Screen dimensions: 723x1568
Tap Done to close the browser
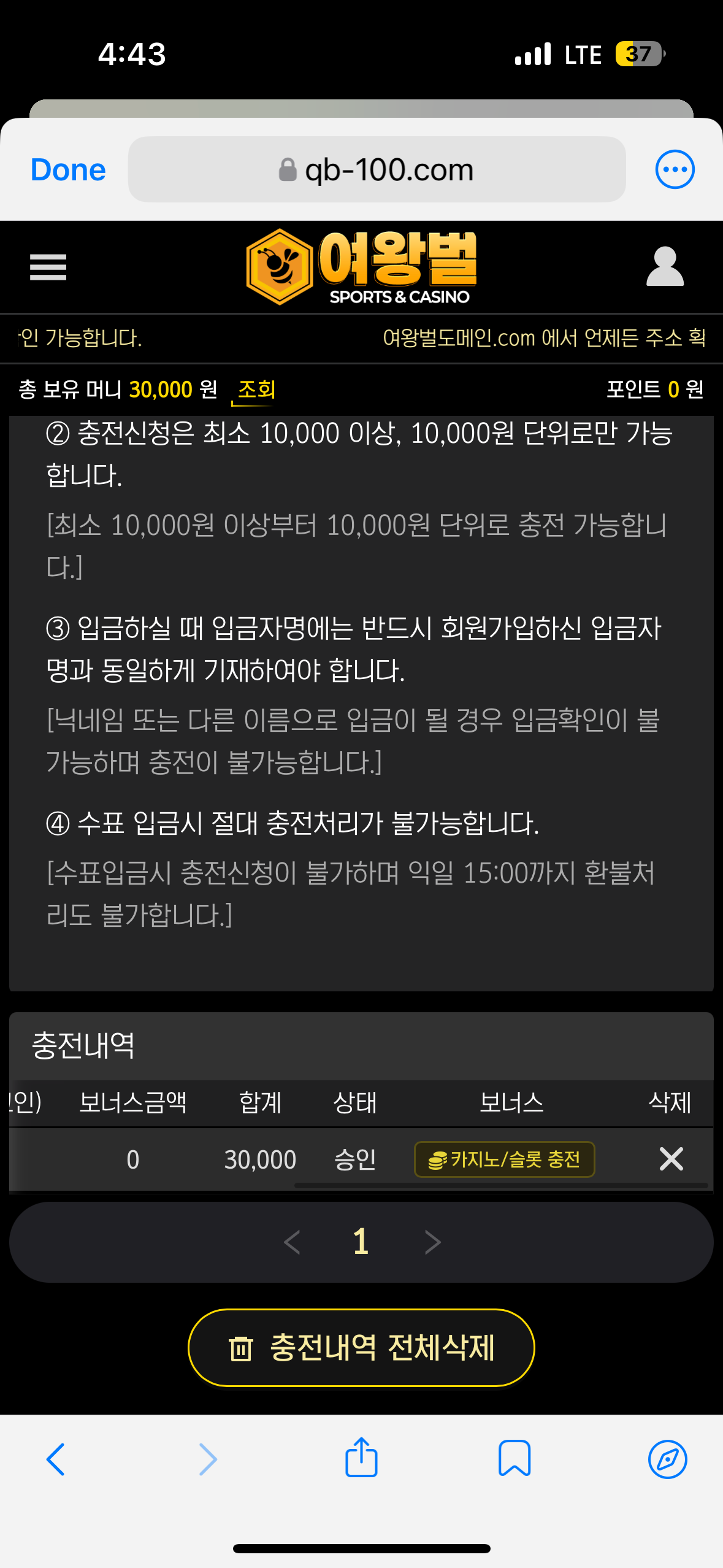[x=68, y=170]
